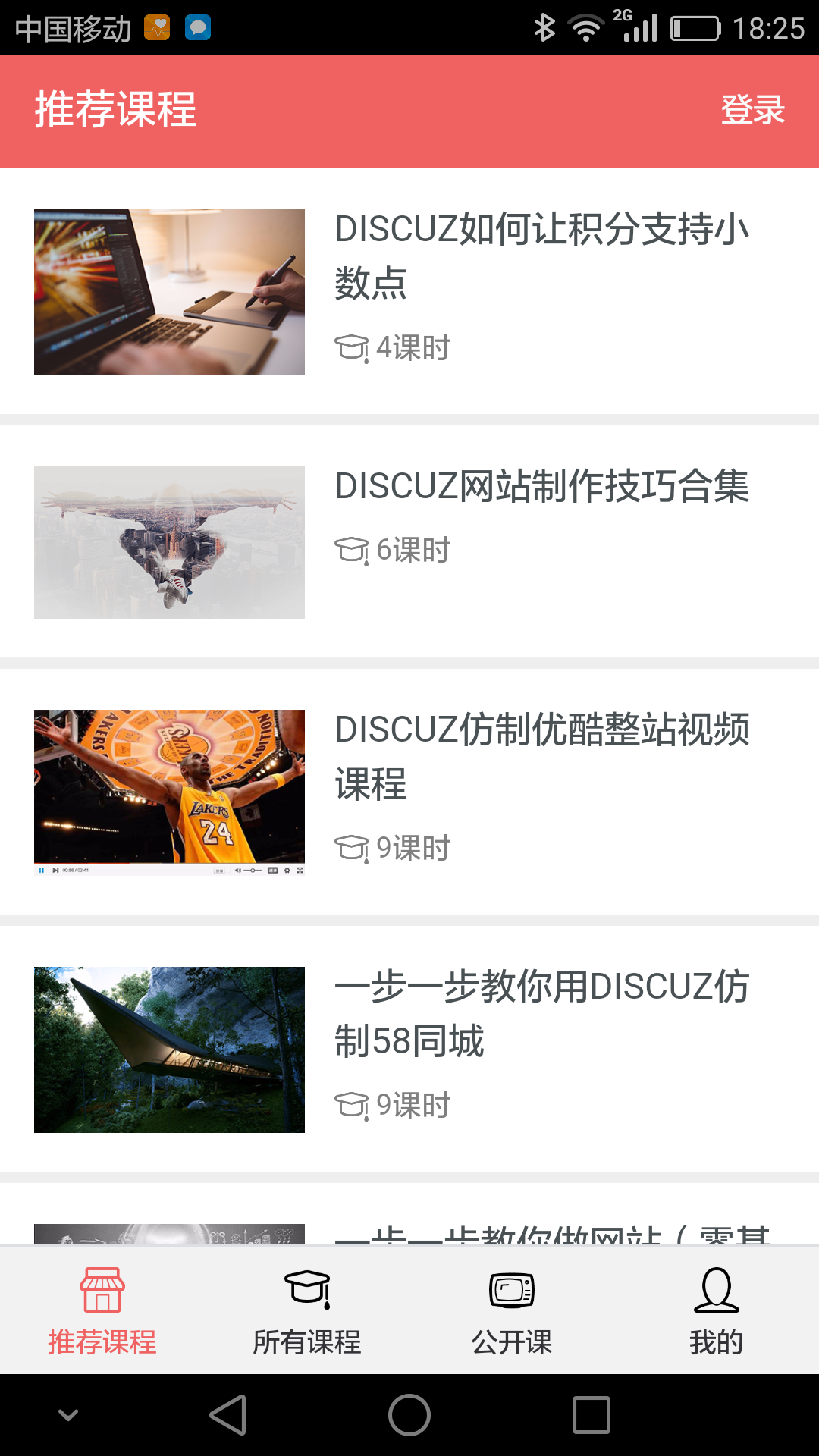Go to the system home screen

[409, 1415]
